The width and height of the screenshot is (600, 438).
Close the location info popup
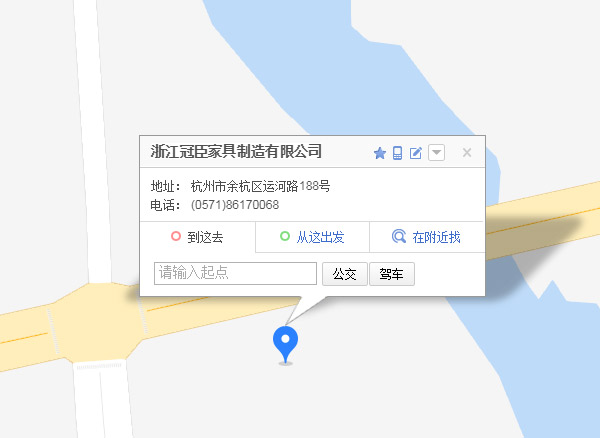click(466, 153)
